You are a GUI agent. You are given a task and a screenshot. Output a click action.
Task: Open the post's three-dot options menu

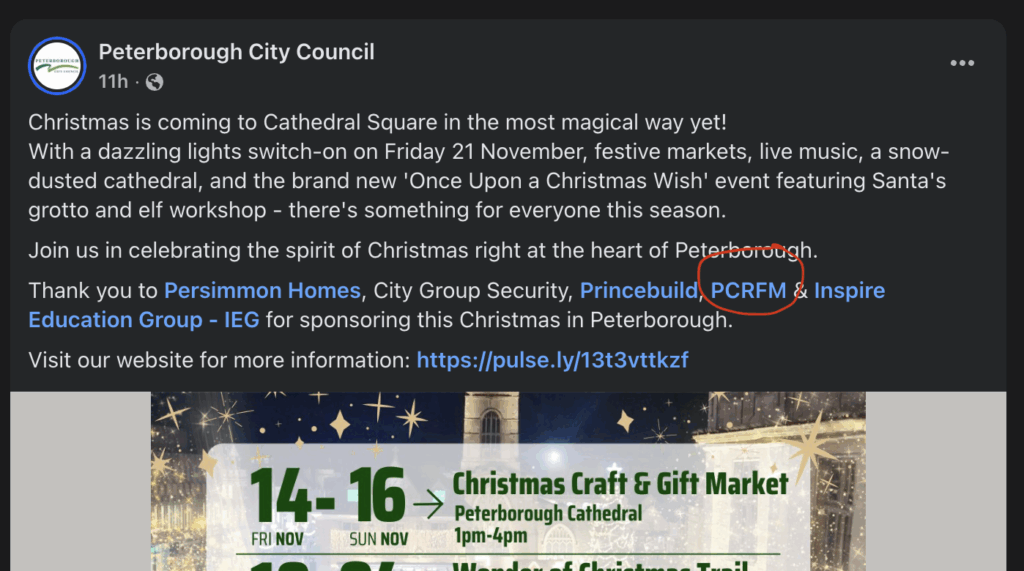point(961,64)
